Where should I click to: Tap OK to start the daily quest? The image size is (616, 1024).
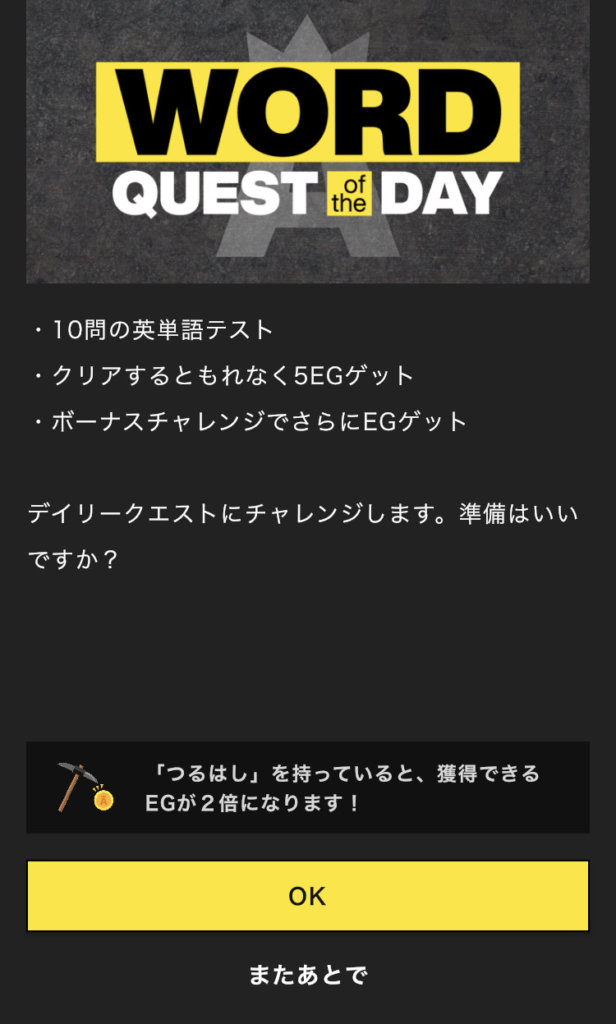pyautogui.click(x=307, y=896)
